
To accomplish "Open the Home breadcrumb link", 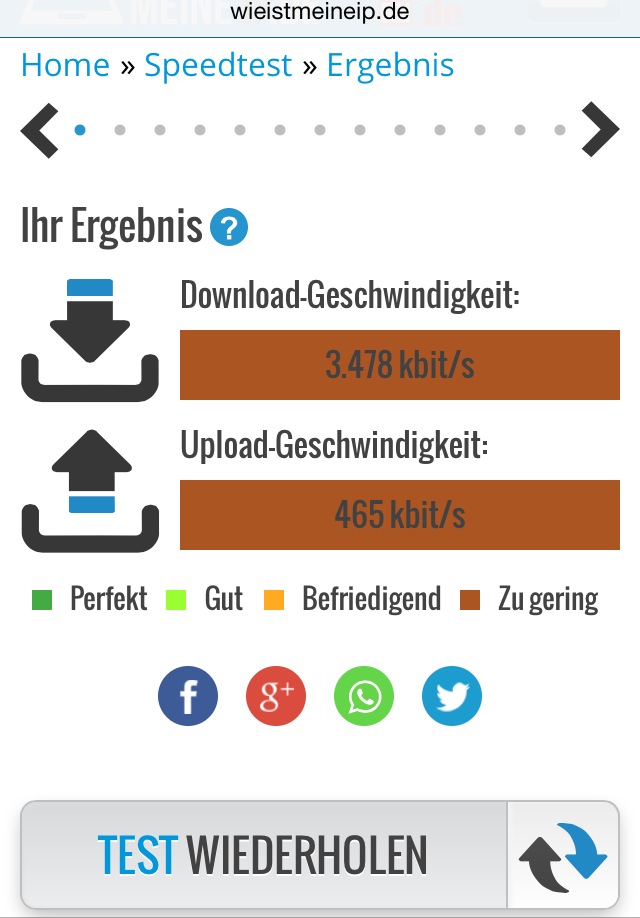I will [65, 66].
